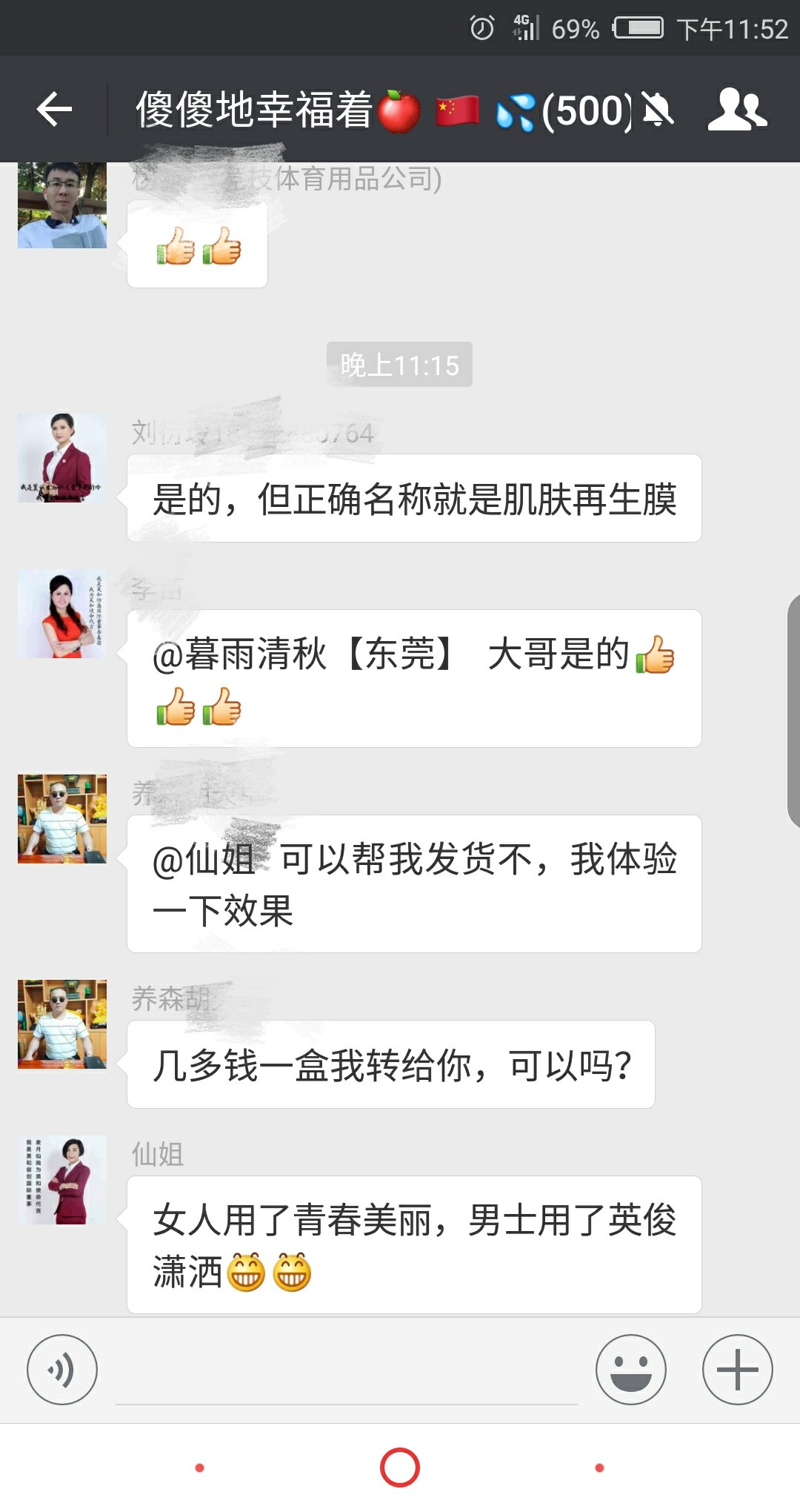Open avatar of the thumbs-up emoji sender
Image resolution: width=800 pixels, height=1512 pixels.
coord(62,205)
